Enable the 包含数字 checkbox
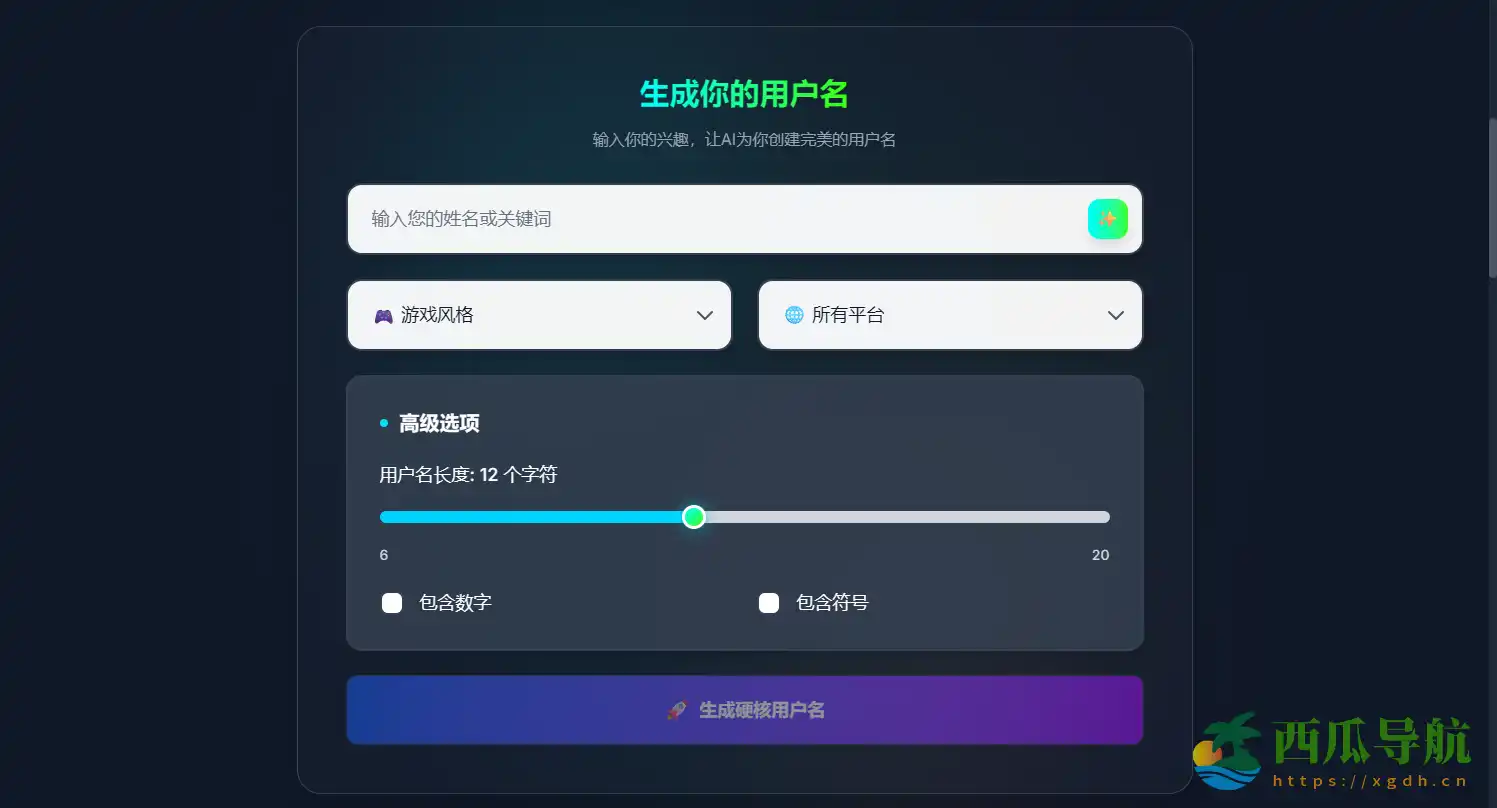Image resolution: width=1497 pixels, height=808 pixels. [x=392, y=603]
